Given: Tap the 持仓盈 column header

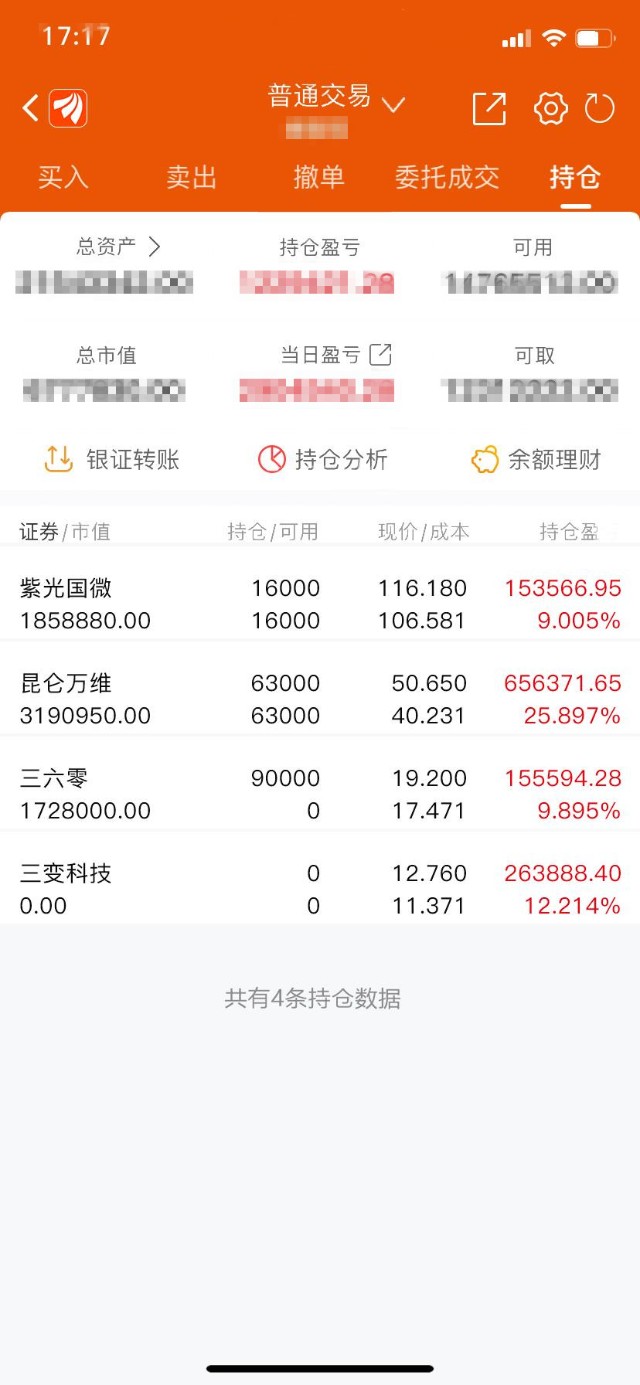Looking at the screenshot, I should point(569,532).
